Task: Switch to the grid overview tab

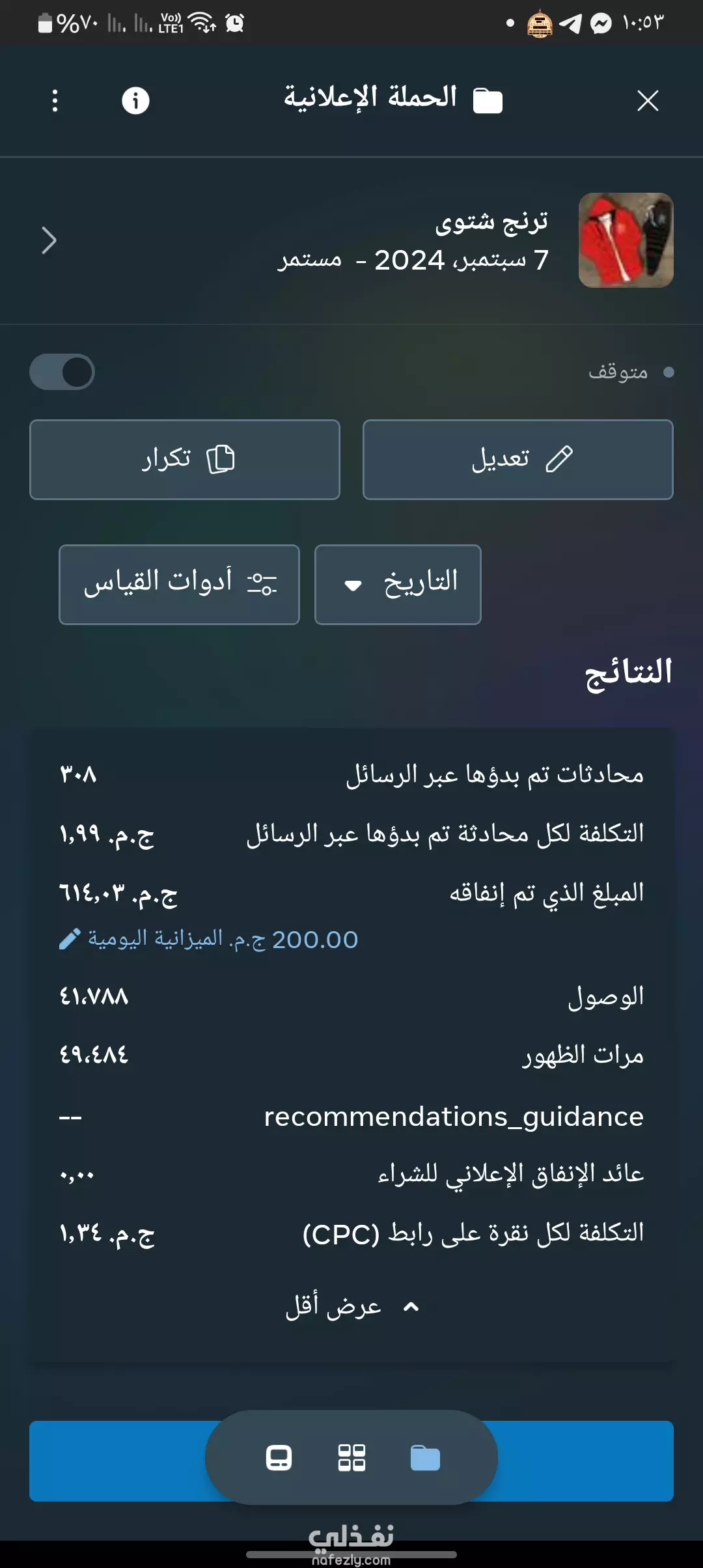Action: point(351,1458)
